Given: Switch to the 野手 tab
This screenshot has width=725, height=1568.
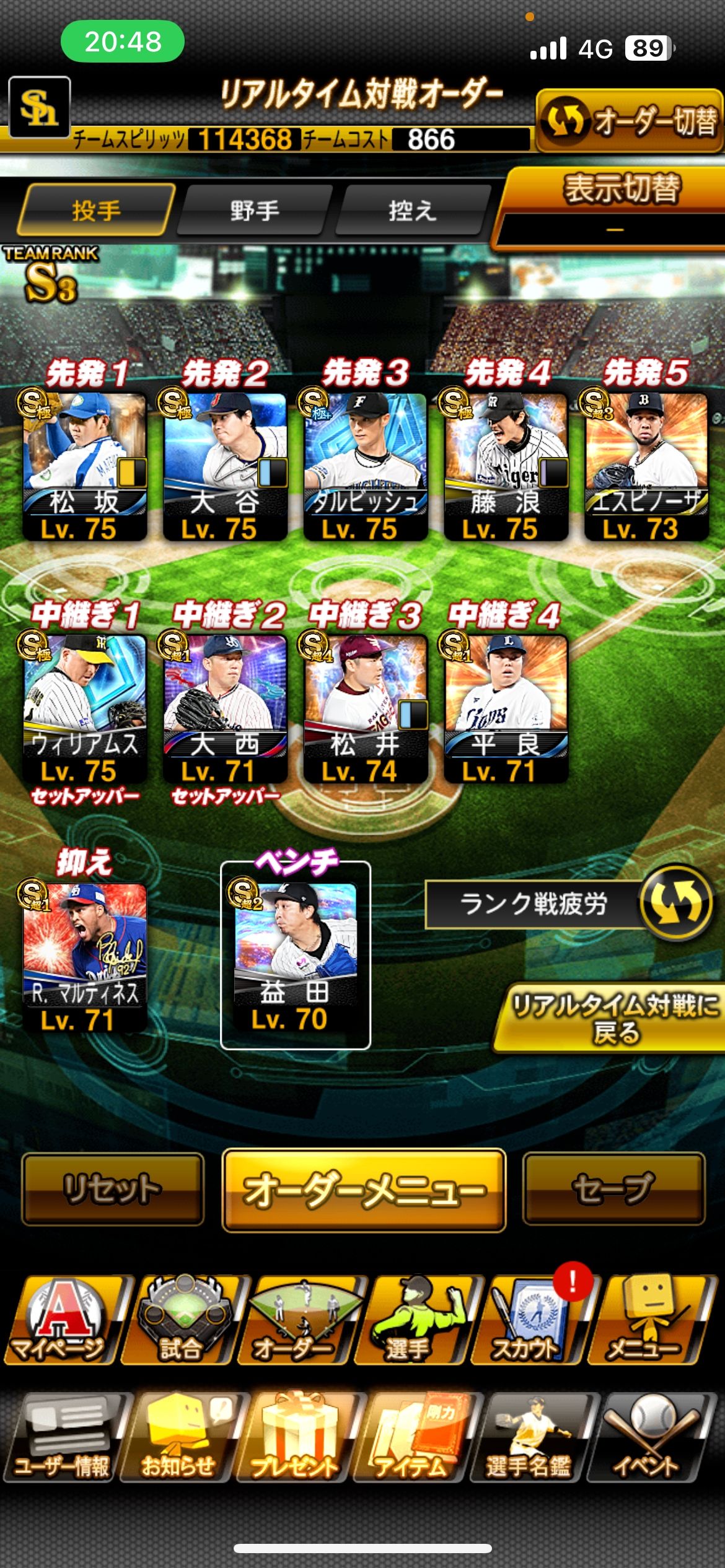Looking at the screenshot, I should [x=254, y=211].
